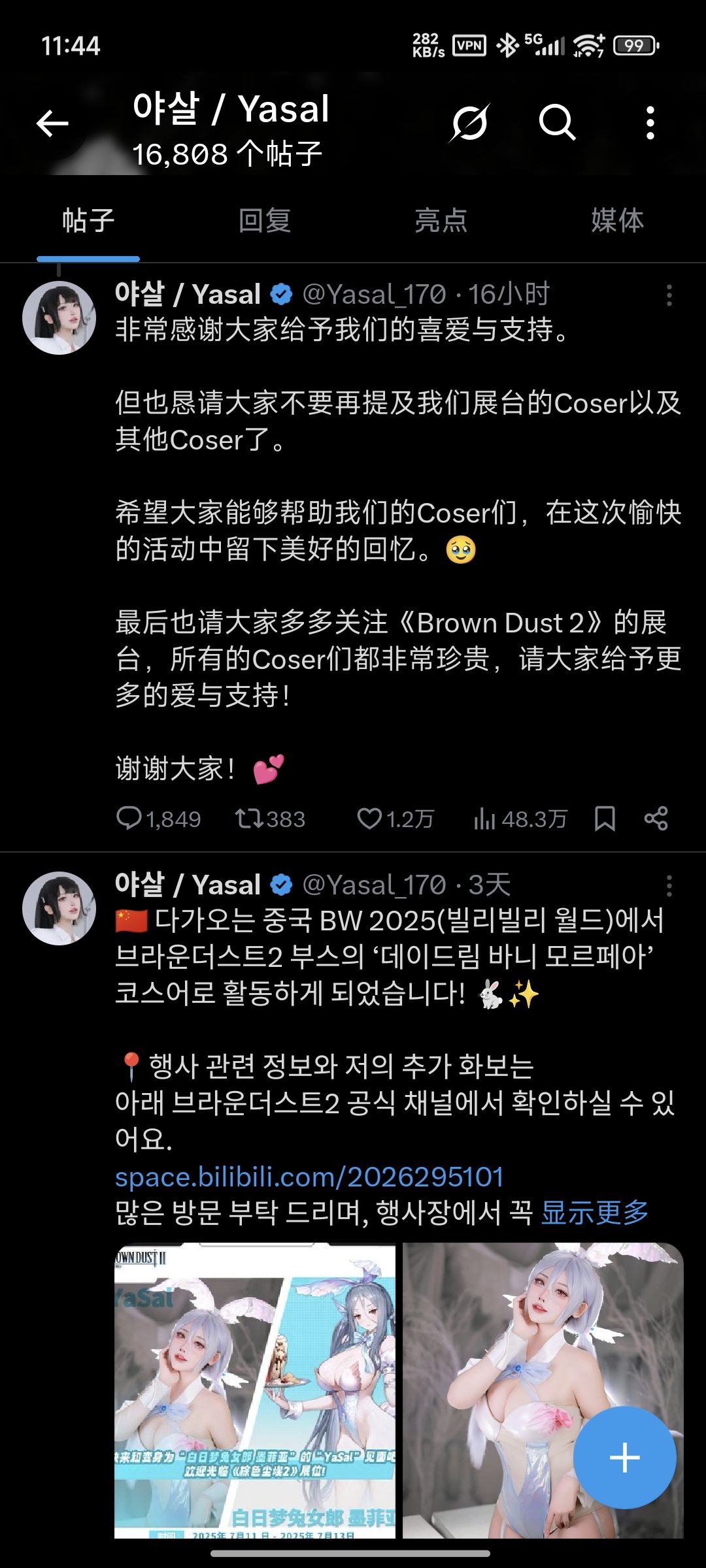Bookmark the 16小时 post
706x1568 pixels.
click(x=605, y=819)
